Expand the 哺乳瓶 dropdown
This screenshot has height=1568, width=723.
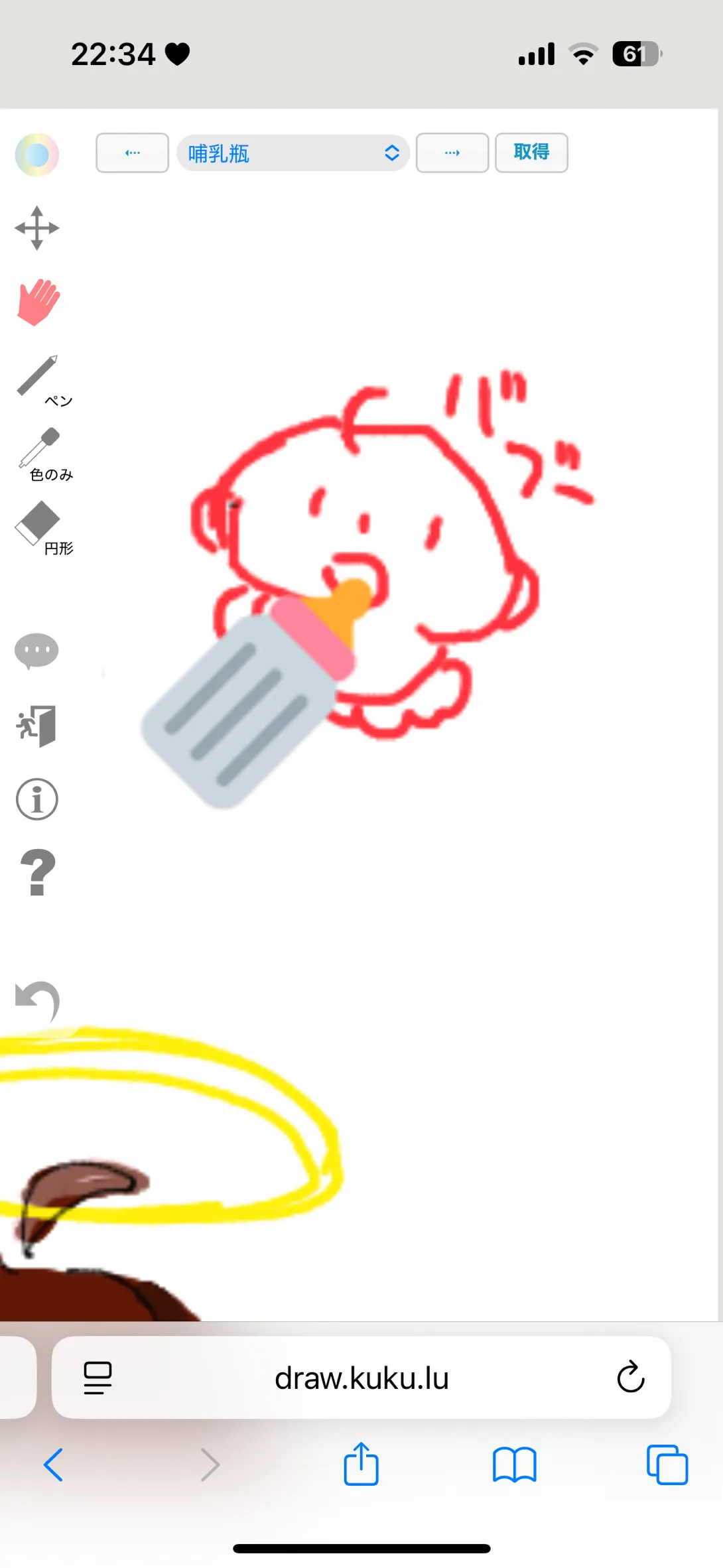pyautogui.click(x=293, y=153)
